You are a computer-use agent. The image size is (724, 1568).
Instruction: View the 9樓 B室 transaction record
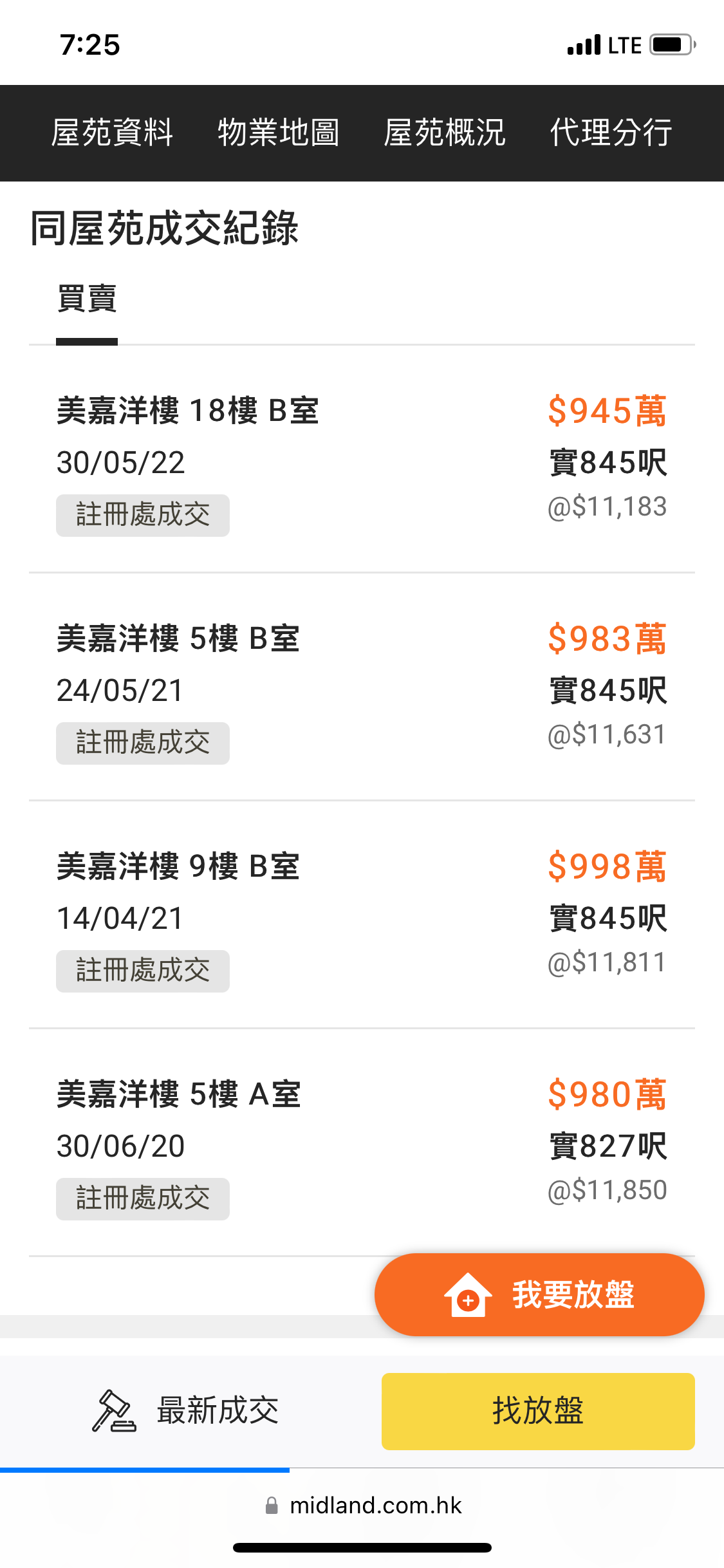point(362,915)
